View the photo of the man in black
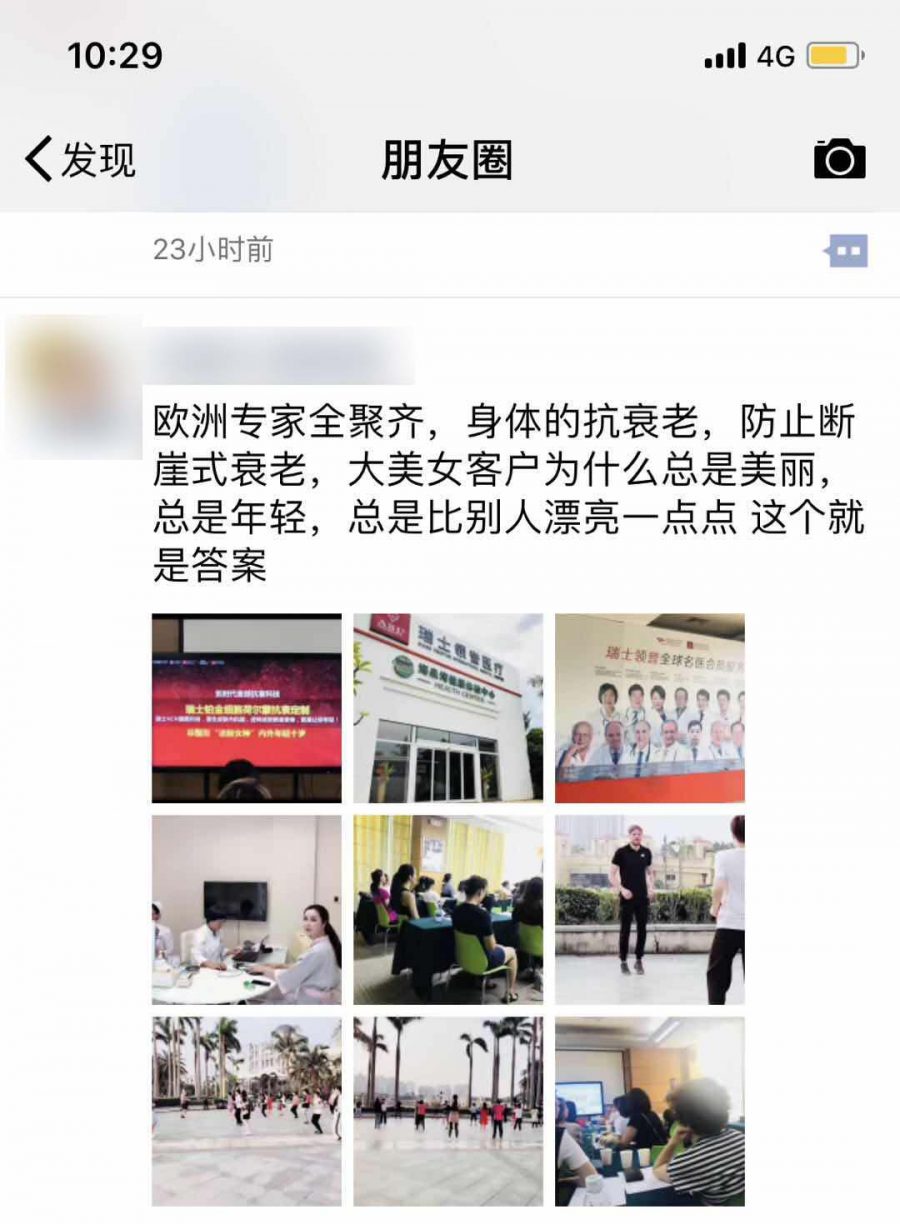 (649, 909)
